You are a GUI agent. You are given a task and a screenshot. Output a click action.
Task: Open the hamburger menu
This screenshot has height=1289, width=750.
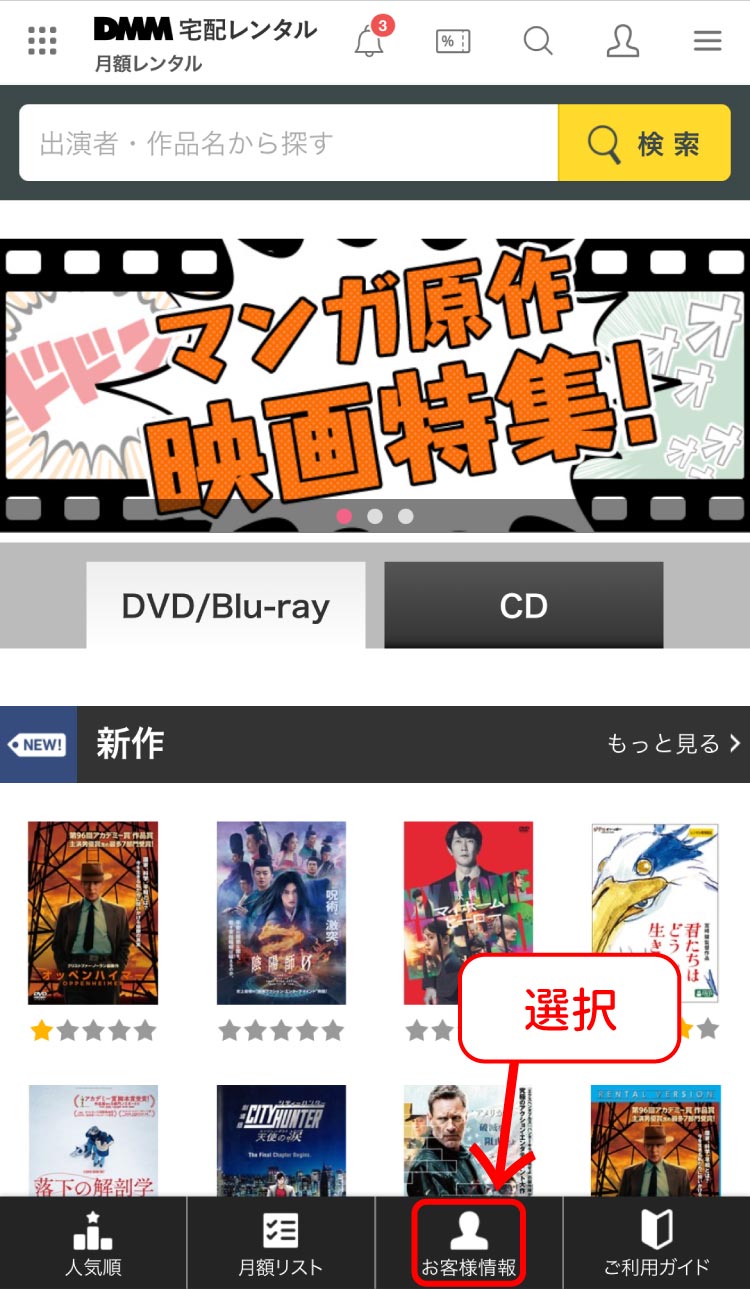(707, 41)
